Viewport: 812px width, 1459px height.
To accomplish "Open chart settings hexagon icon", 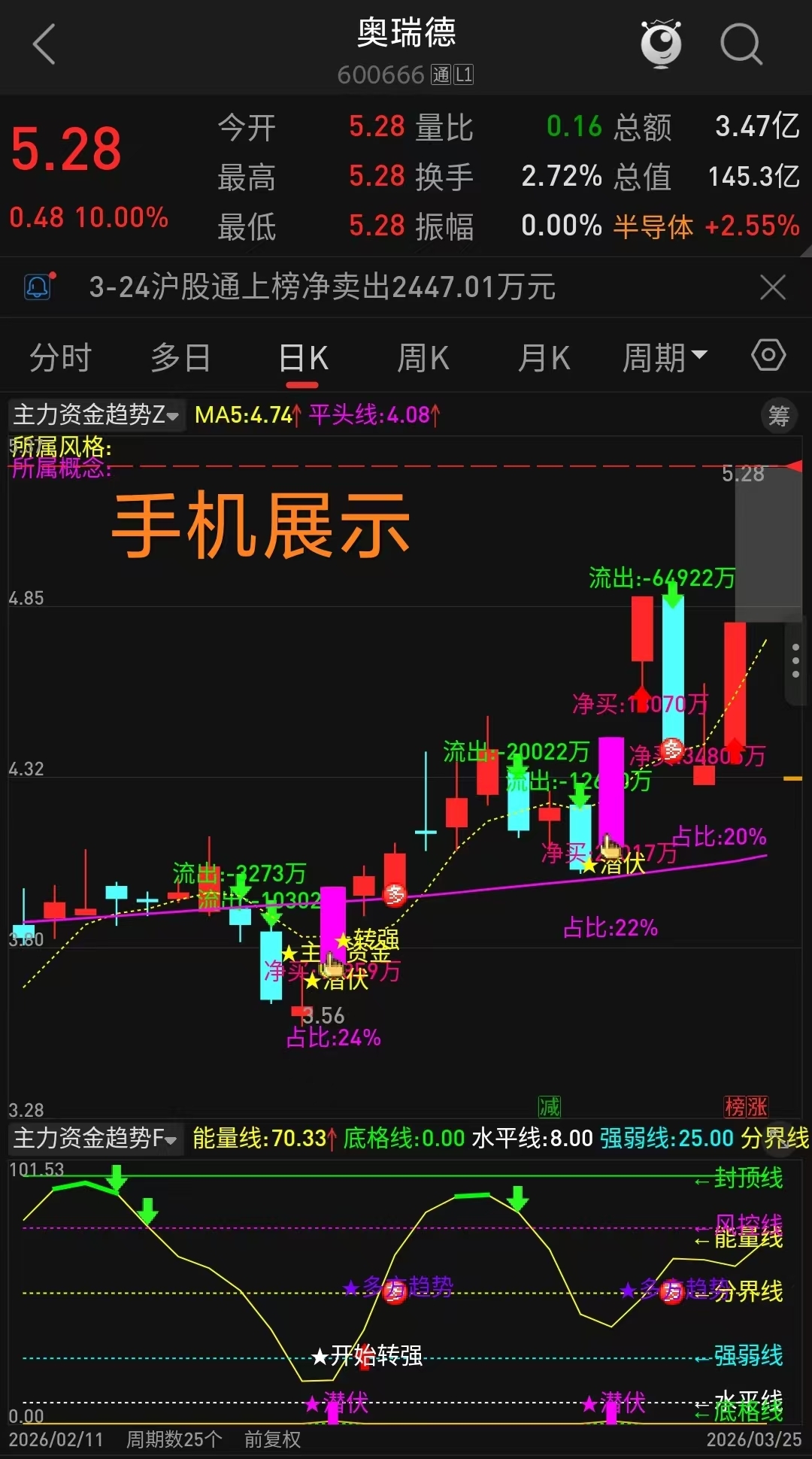I will click(768, 355).
